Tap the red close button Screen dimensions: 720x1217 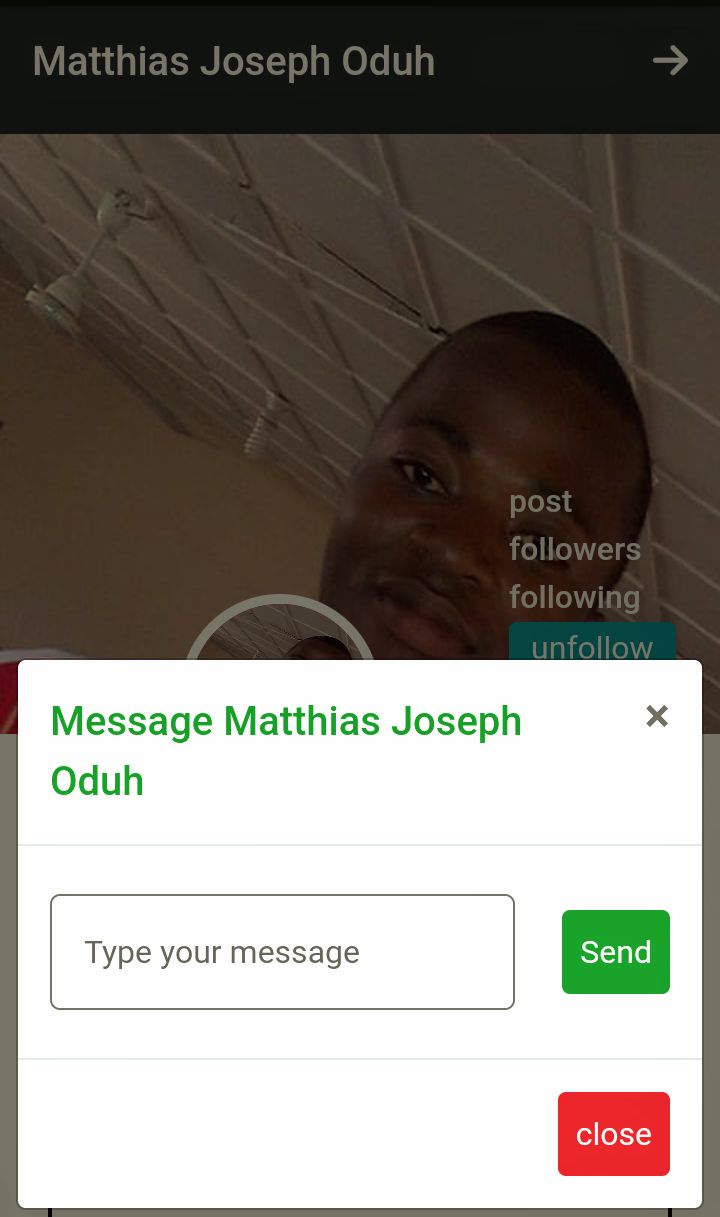(x=613, y=1134)
